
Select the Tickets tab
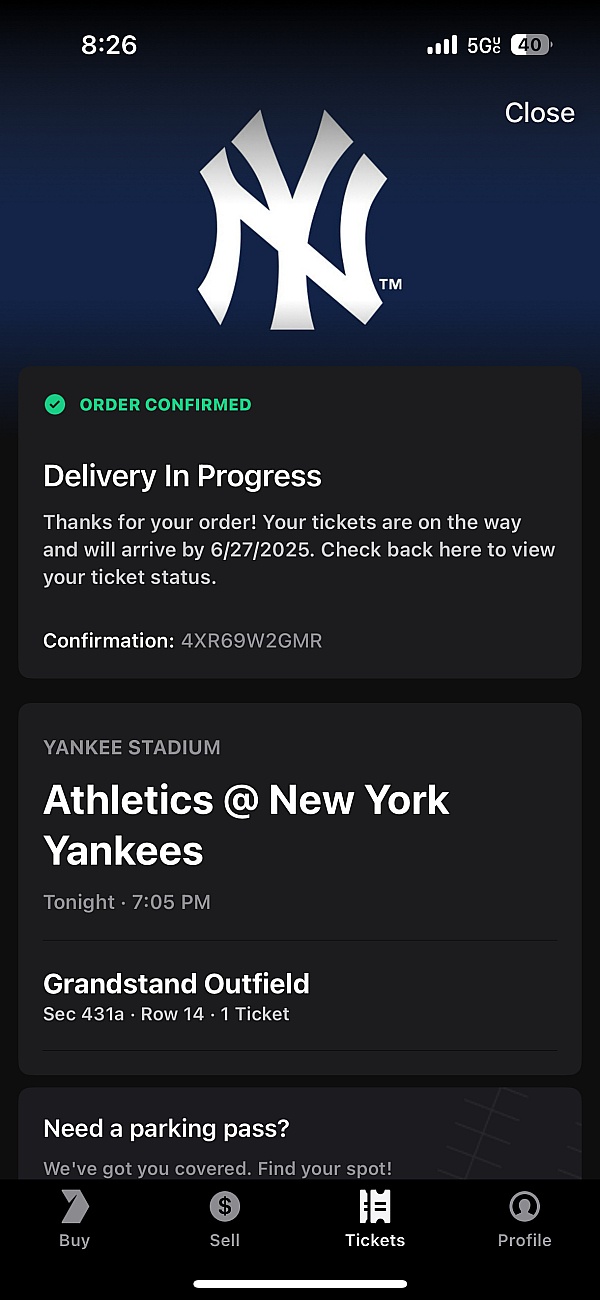[375, 1219]
